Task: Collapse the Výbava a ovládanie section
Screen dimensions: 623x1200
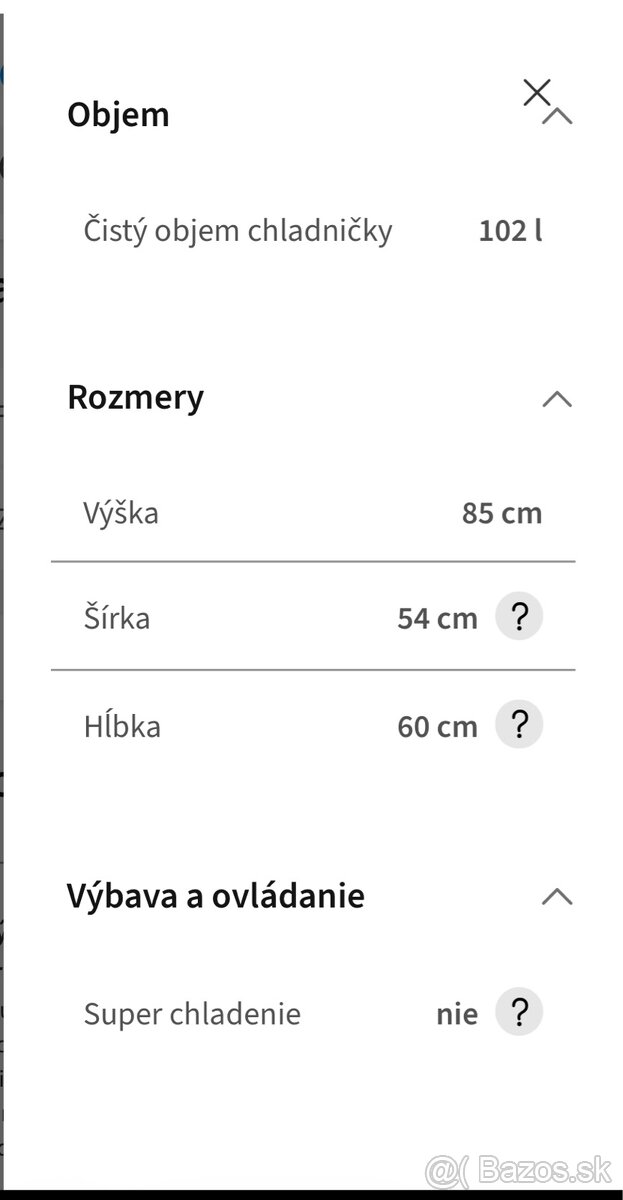Action: coord(557,896)
